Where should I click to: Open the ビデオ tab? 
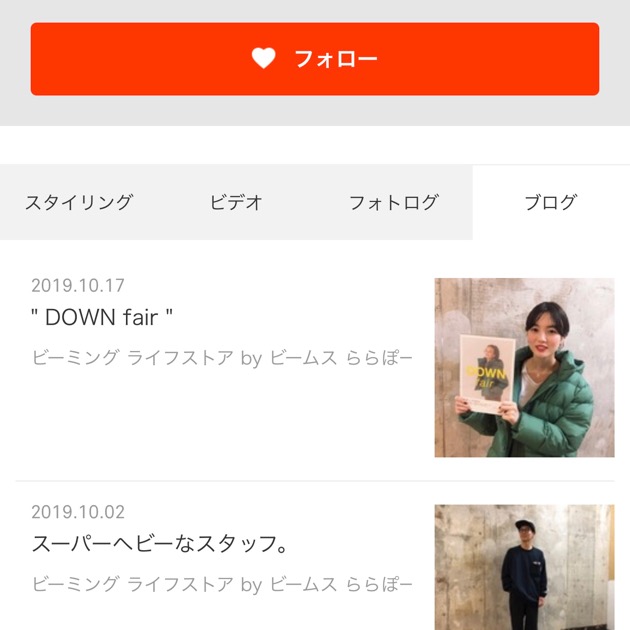[x=236, y=202]
